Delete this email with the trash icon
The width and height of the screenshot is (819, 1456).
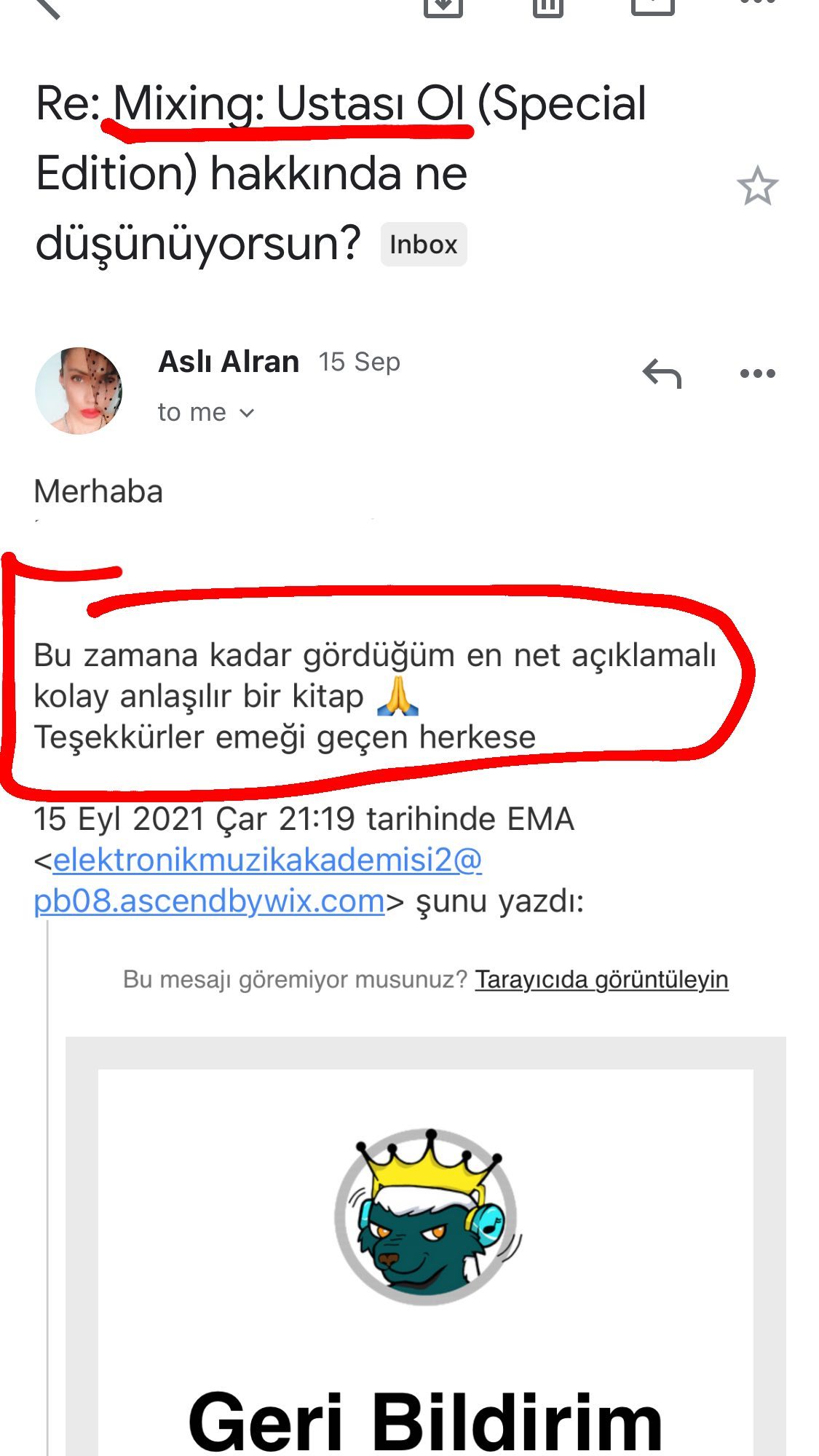(x=548, y=6)
